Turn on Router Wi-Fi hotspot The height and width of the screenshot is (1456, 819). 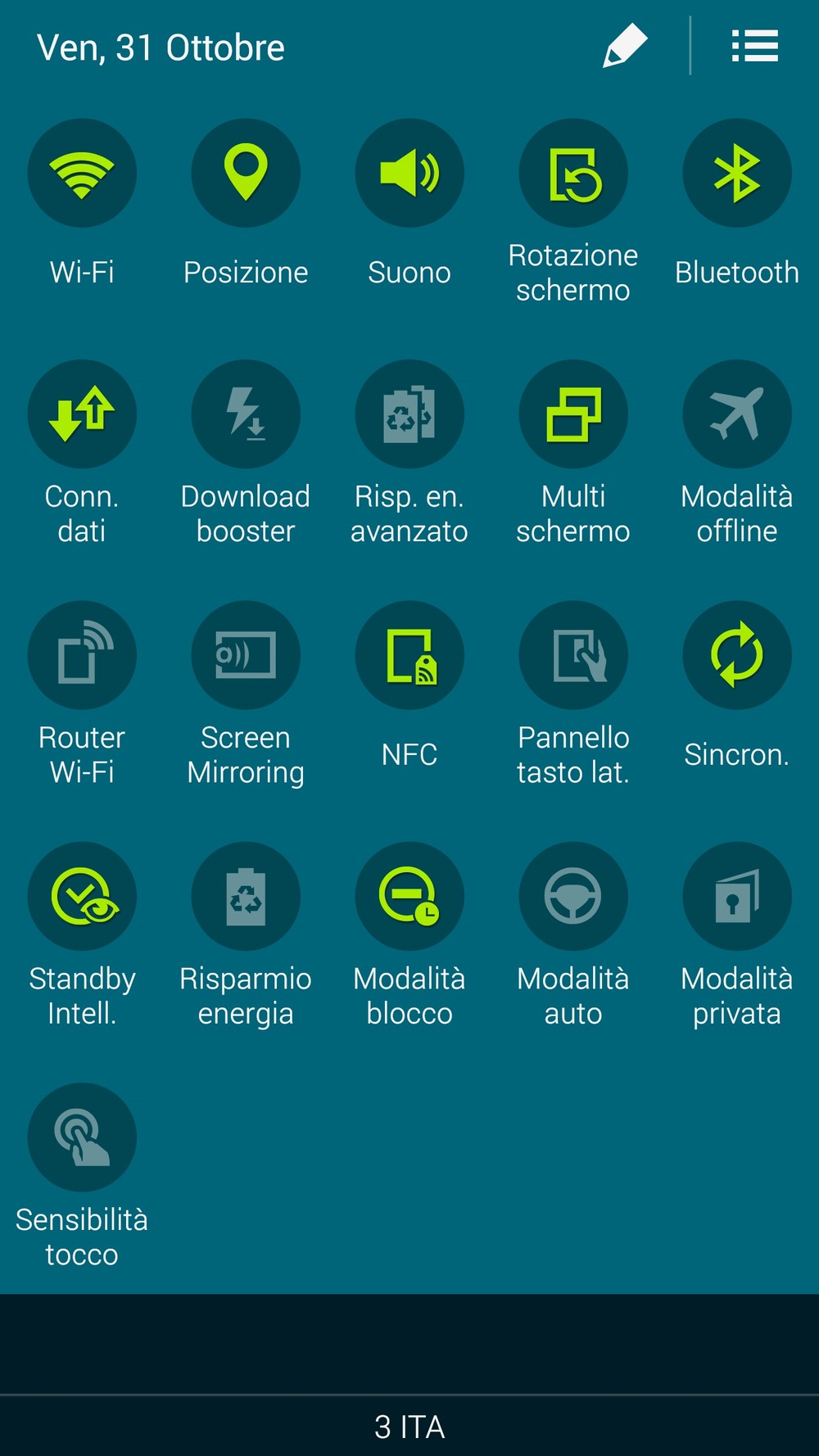click(x=82, y=655)
